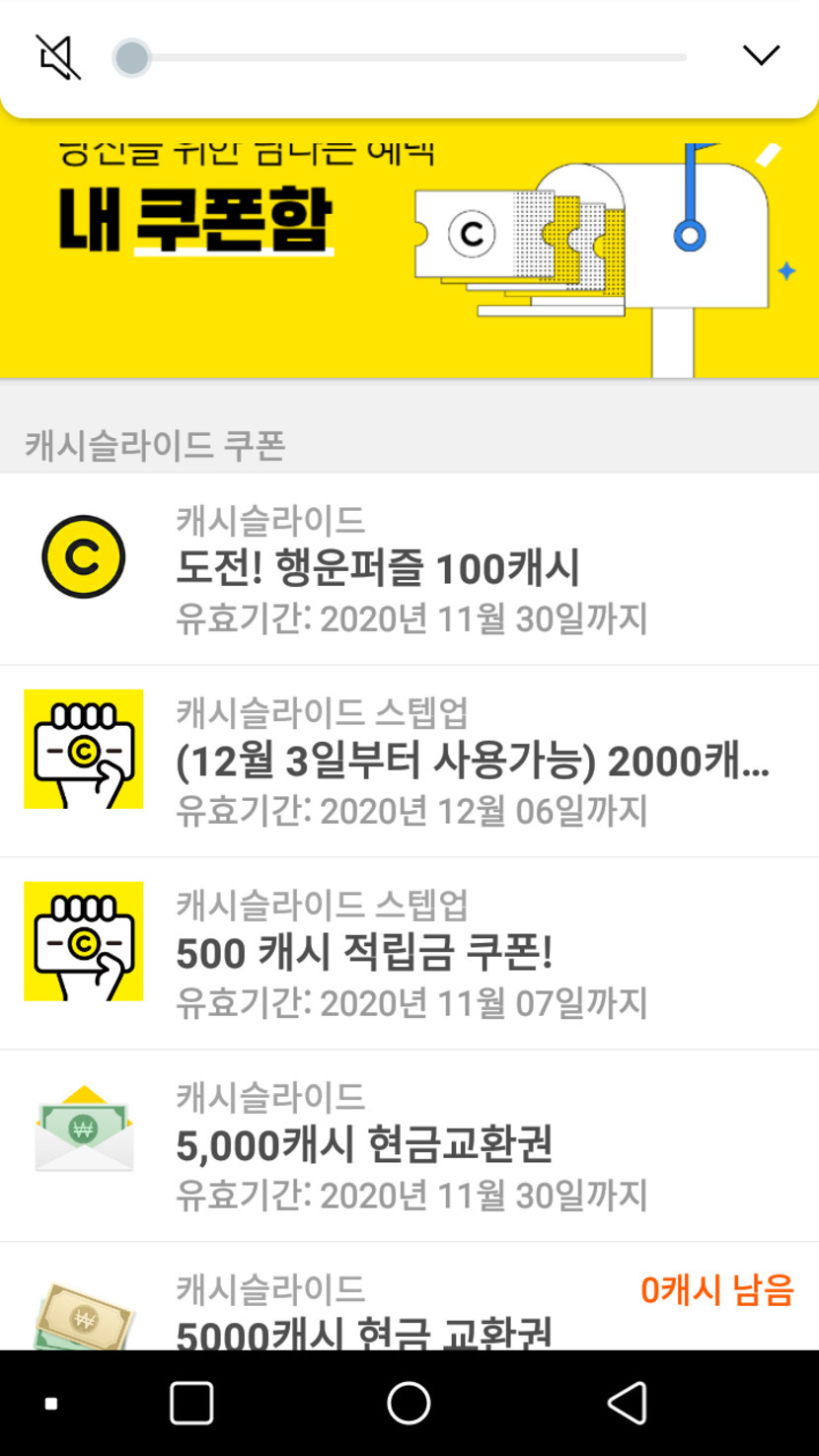Go to the home screen

click(x=409, y=1402)
